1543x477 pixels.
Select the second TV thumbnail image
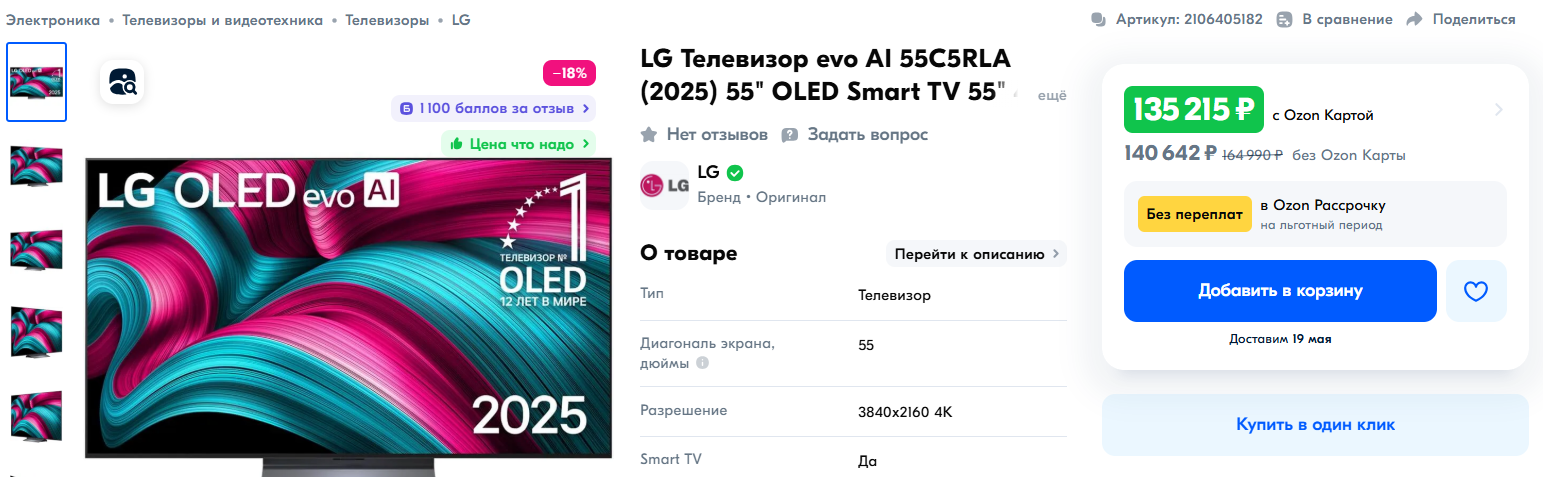37,165
